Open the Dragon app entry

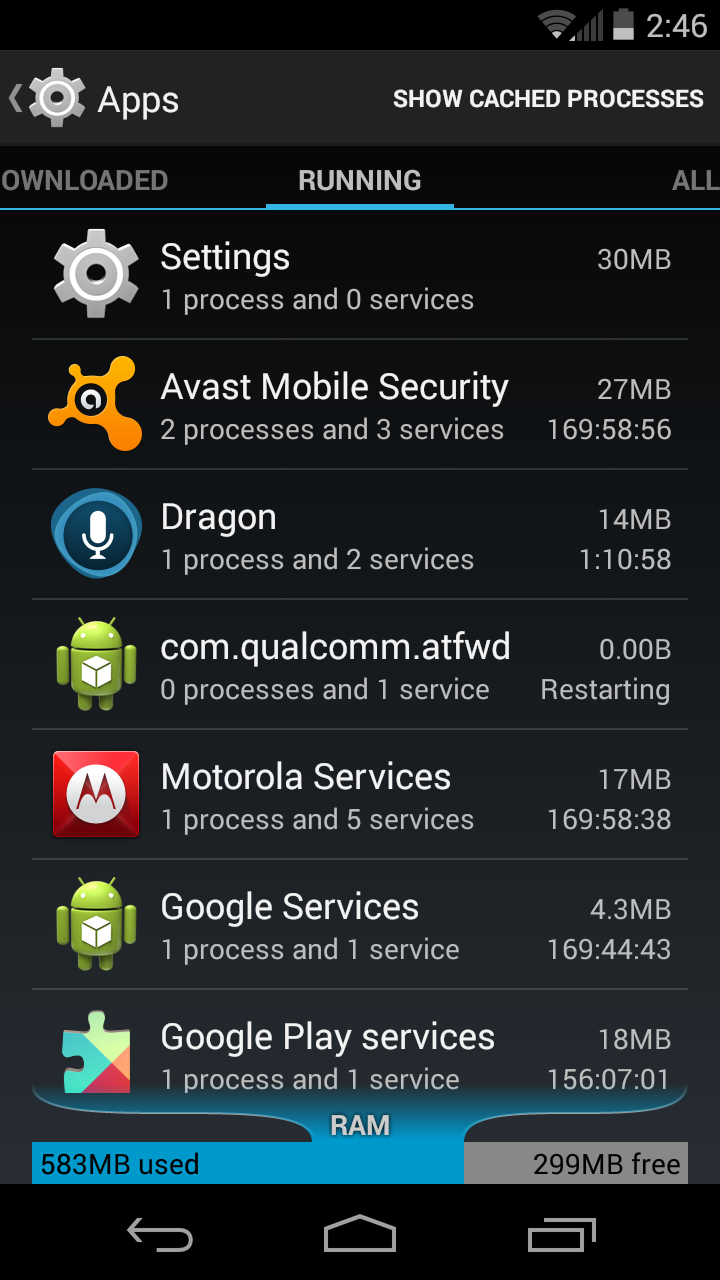click(360, 535)
